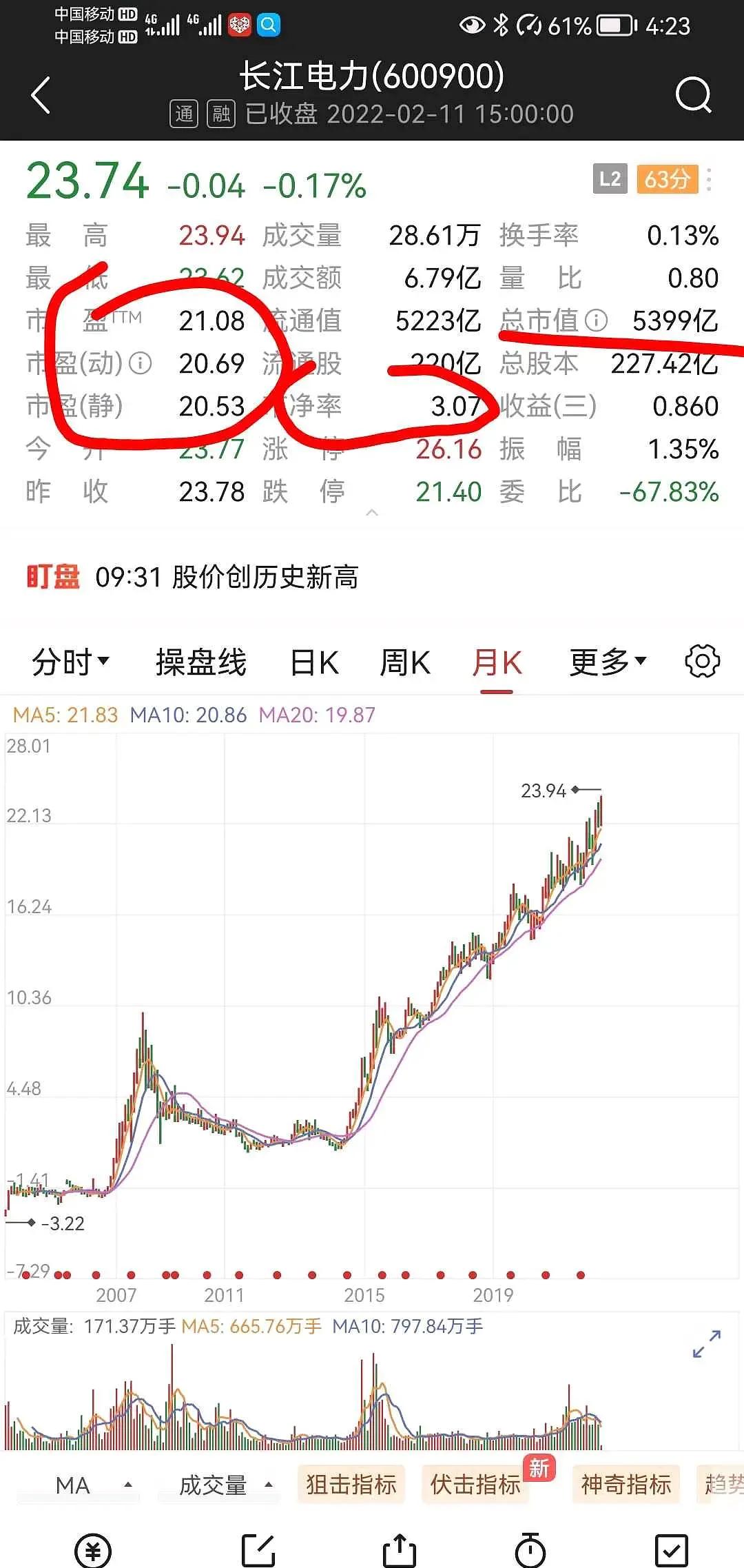Open the three-dot overflow menu

tap(710, 180)
